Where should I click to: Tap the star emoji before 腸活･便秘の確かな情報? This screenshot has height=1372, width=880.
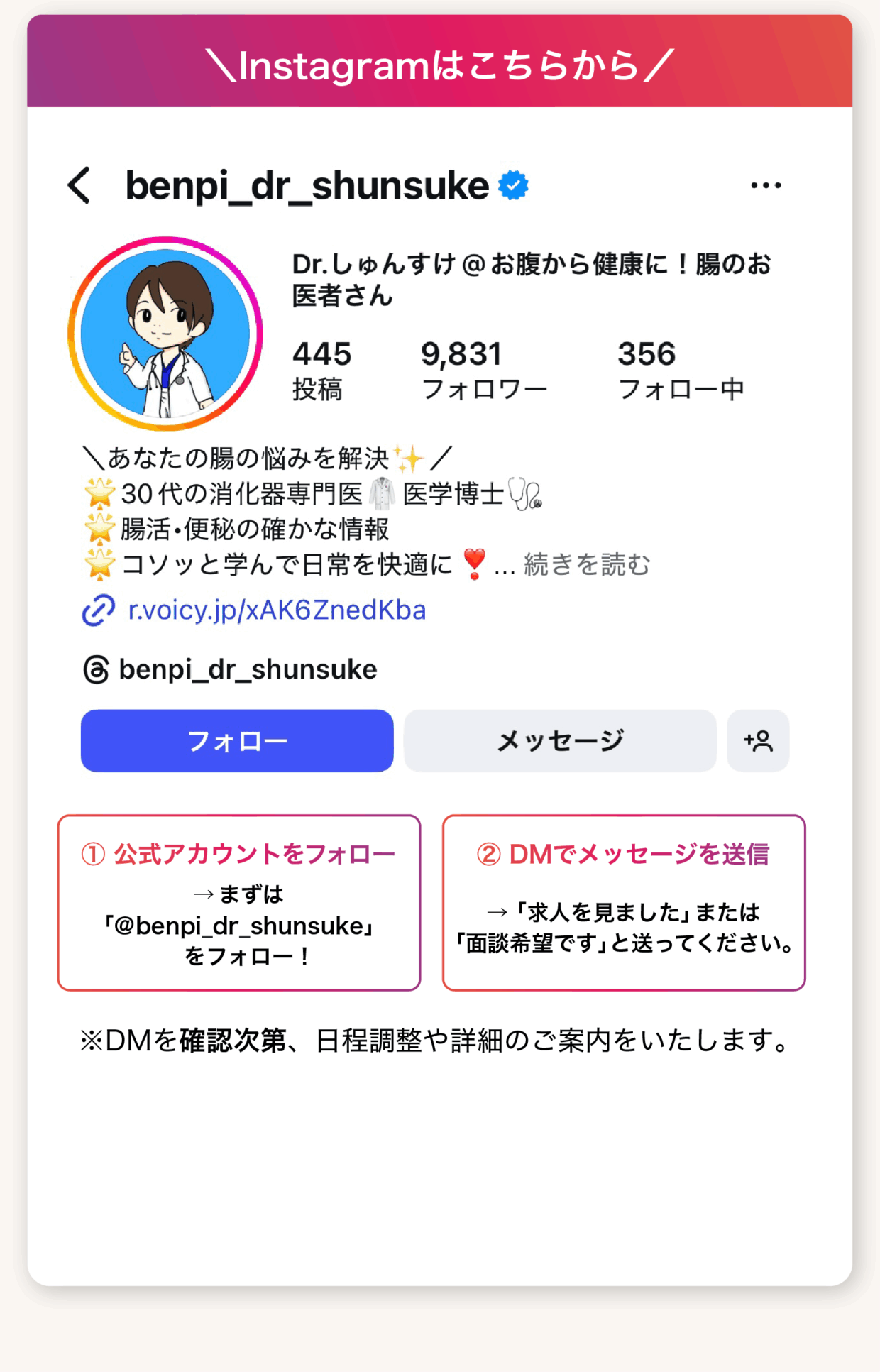tap(99, 527)
